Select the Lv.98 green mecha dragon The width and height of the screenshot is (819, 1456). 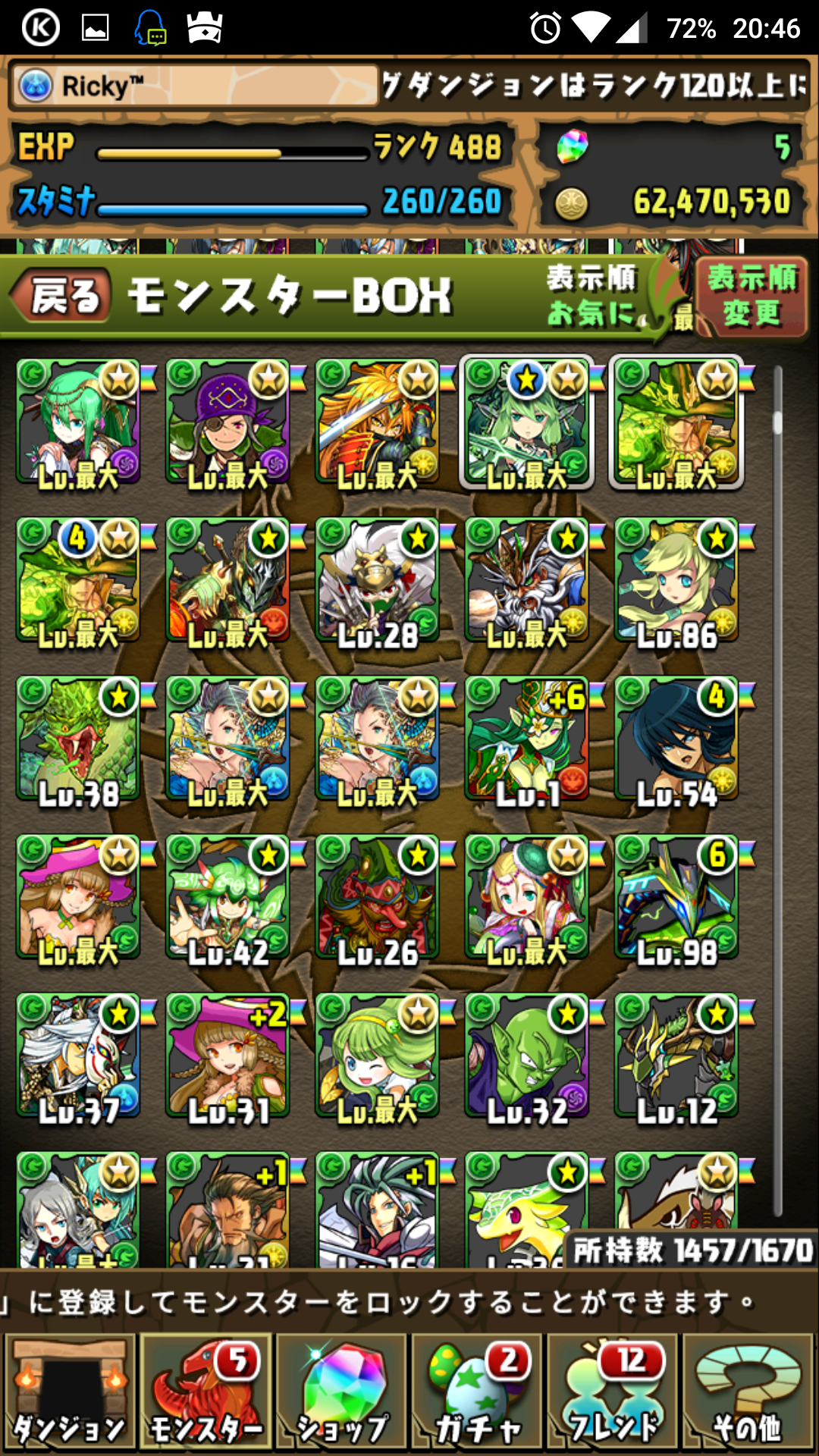[x=676, y=899]
